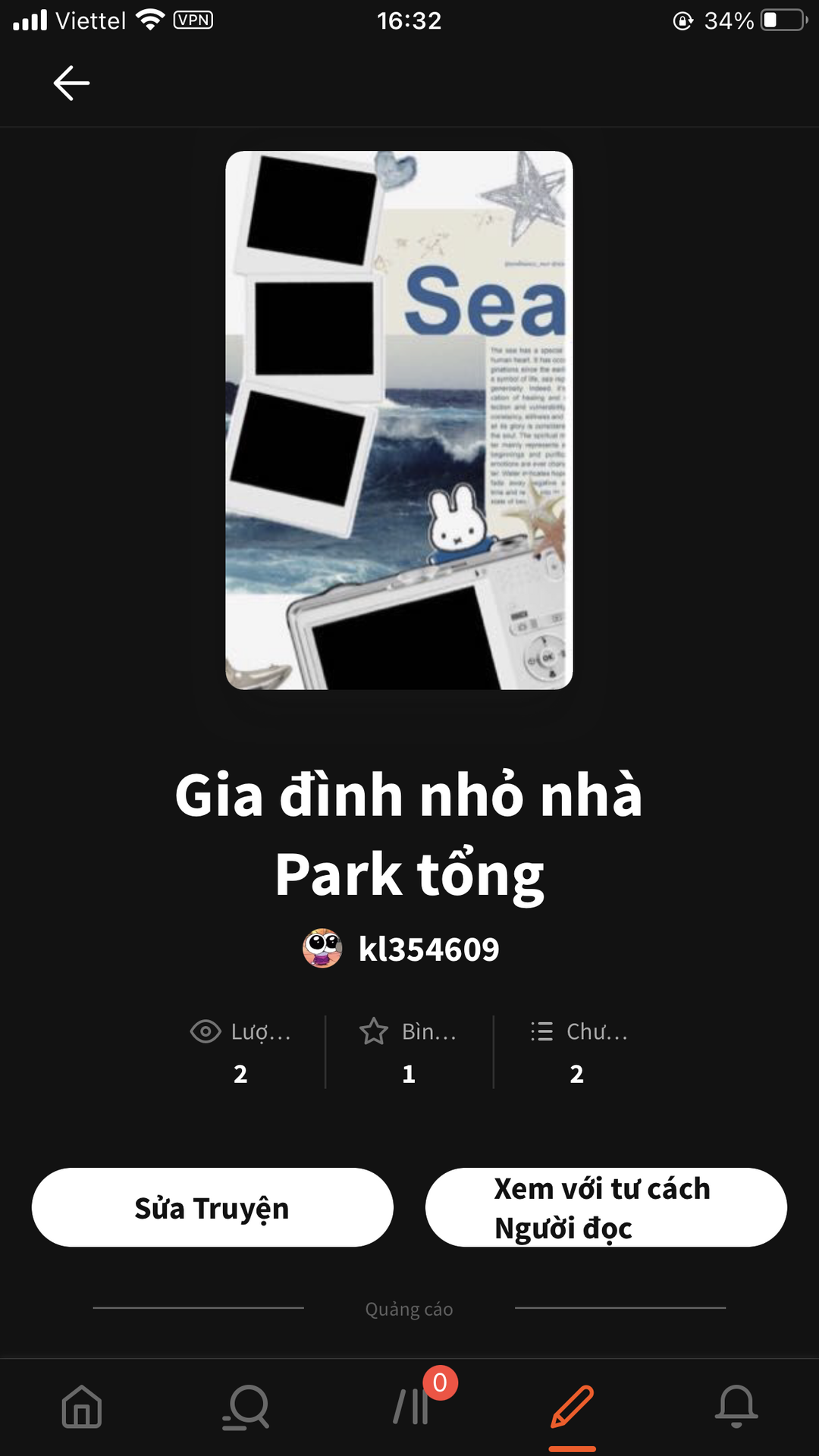Open the Sea story cover image
This screenshot has width=819, height=1456.
point(399,420)
